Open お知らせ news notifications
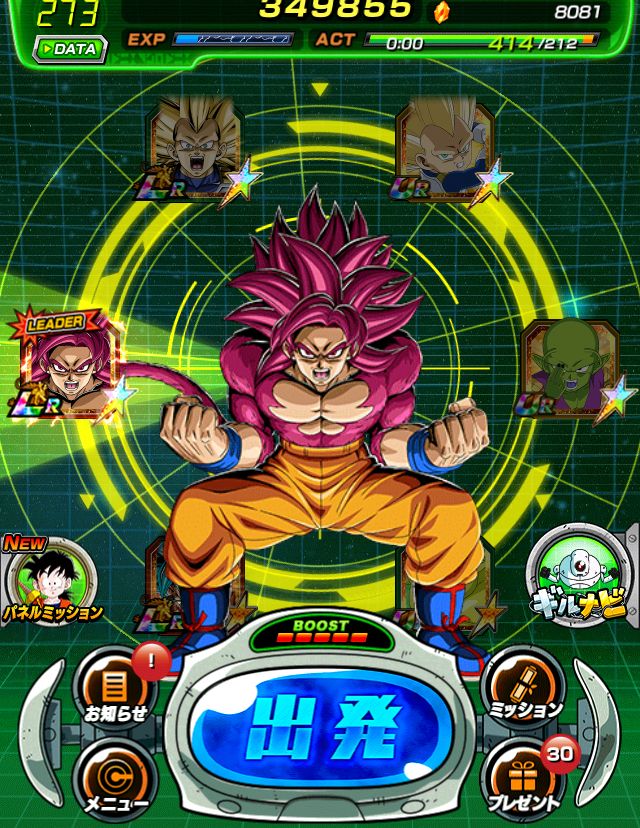Image resolution: width=640 pixels, height=828 pixels. 115,688
